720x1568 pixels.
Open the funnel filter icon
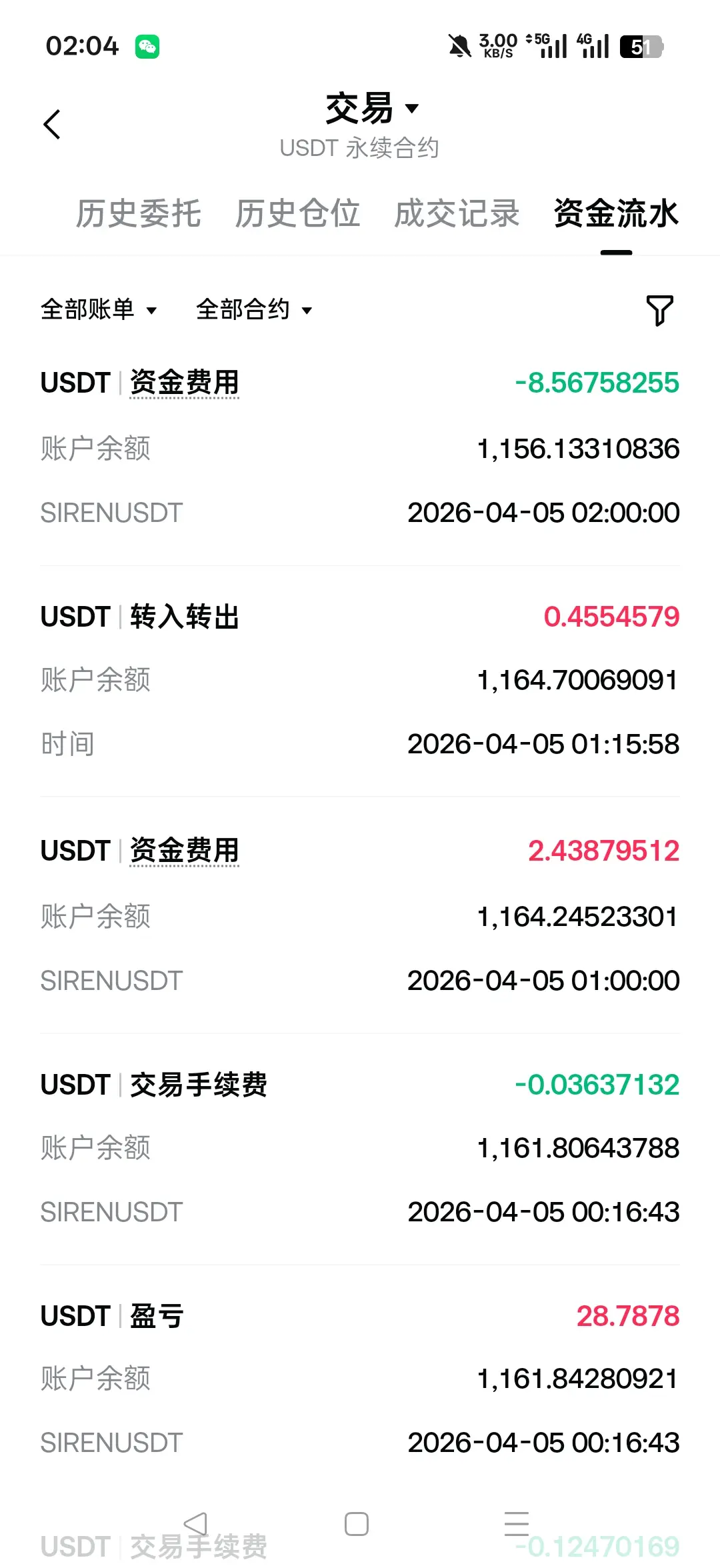click(x=659, y=310)
